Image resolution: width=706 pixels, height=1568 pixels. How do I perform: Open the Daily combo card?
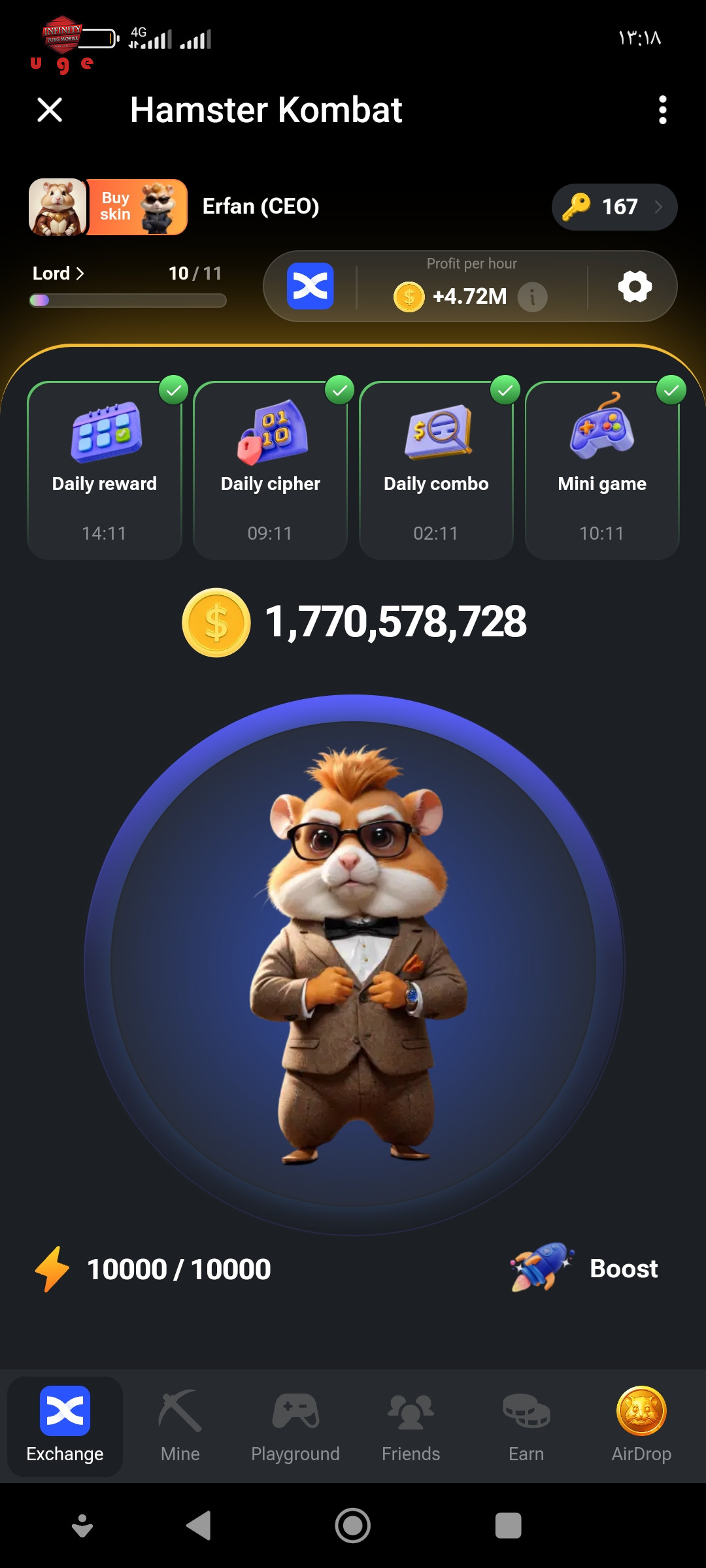(x=436, y=470)
